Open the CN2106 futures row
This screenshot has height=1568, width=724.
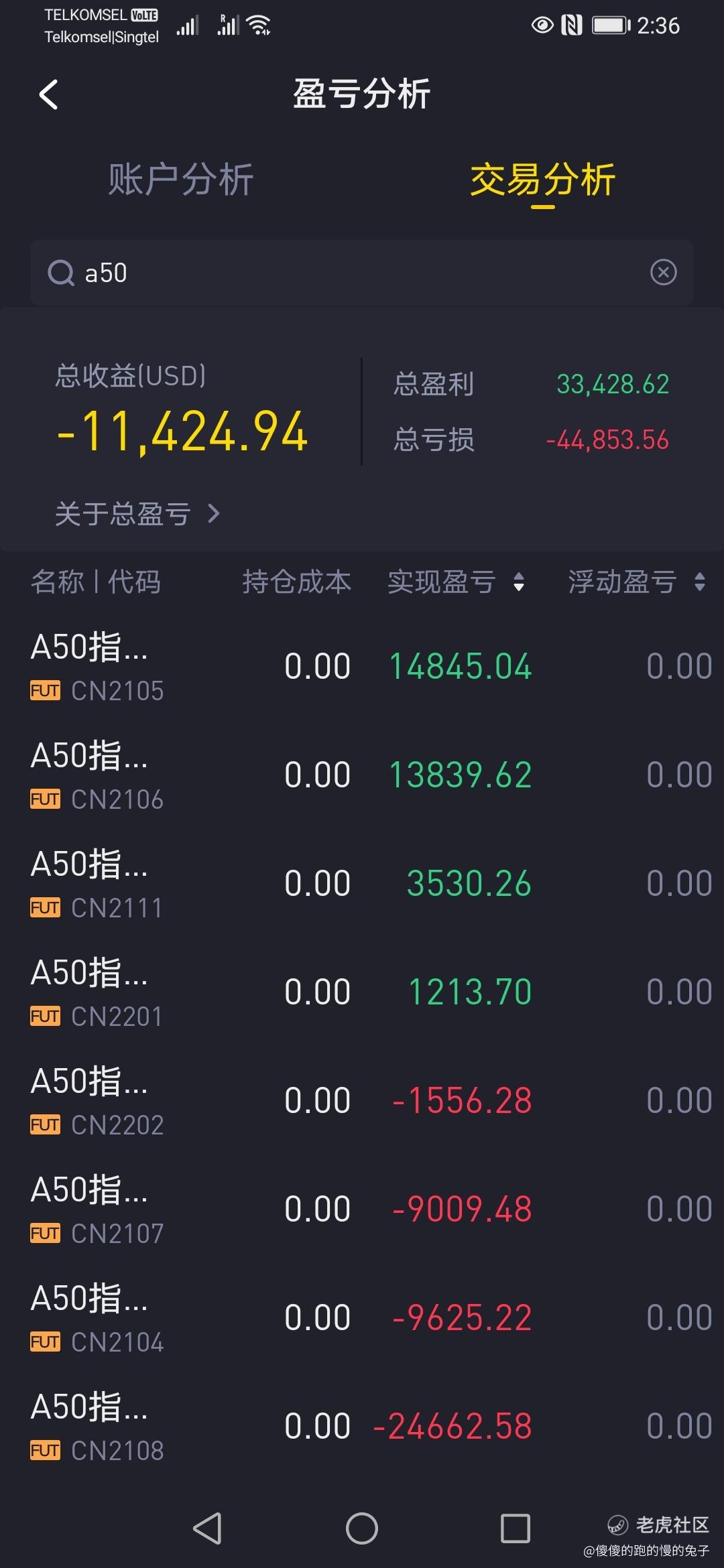362,775
